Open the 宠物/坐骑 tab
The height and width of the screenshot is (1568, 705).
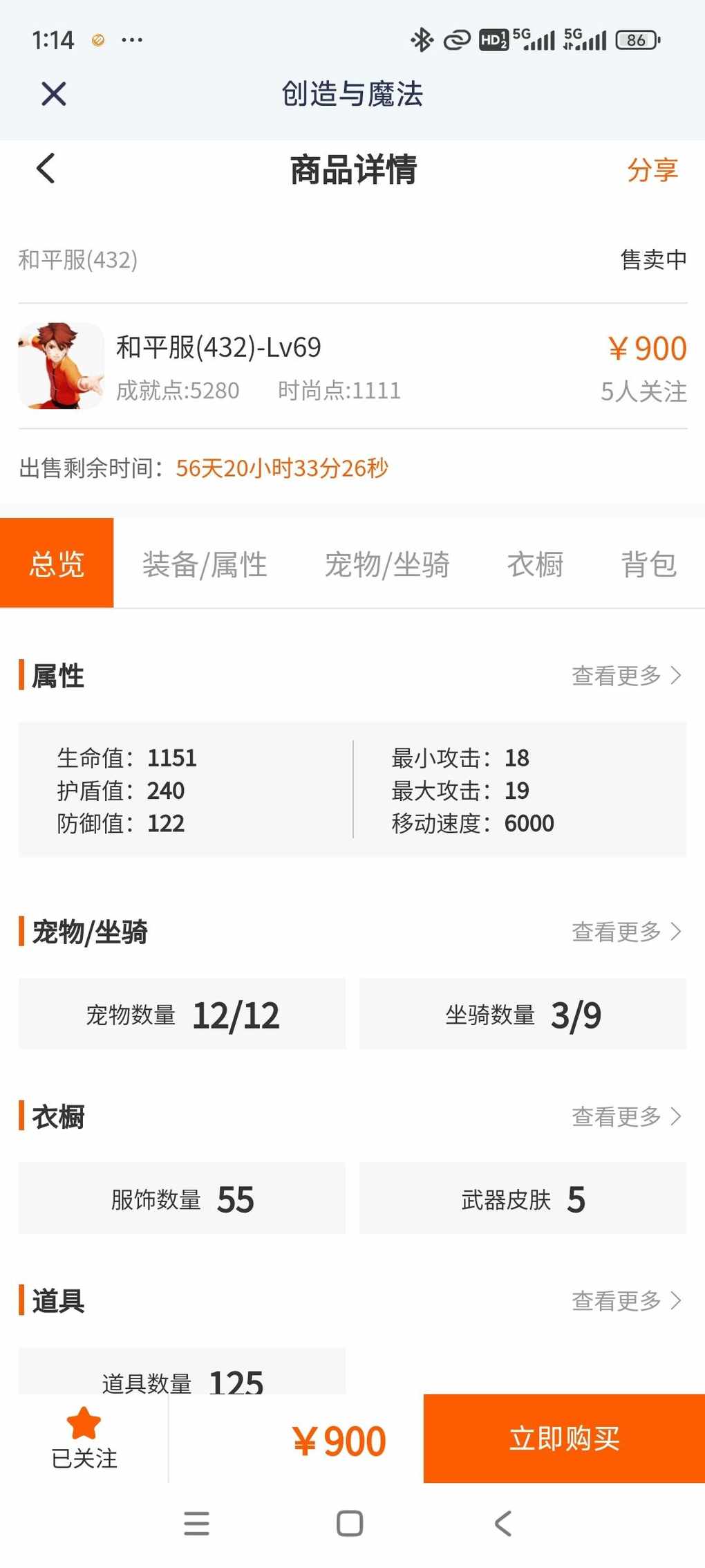pos(387,564)
